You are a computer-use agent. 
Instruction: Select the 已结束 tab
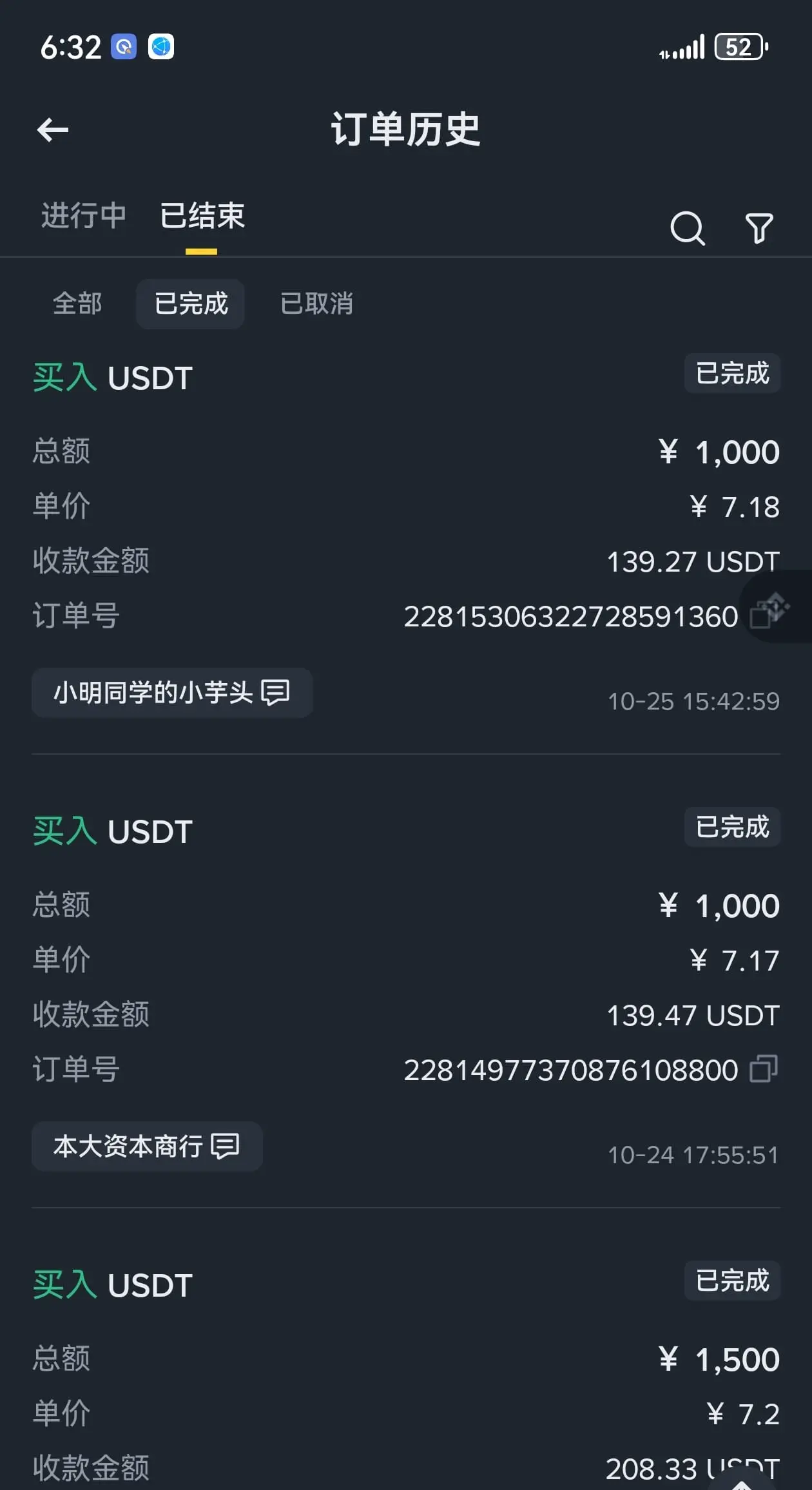click(x=202, y=215)
